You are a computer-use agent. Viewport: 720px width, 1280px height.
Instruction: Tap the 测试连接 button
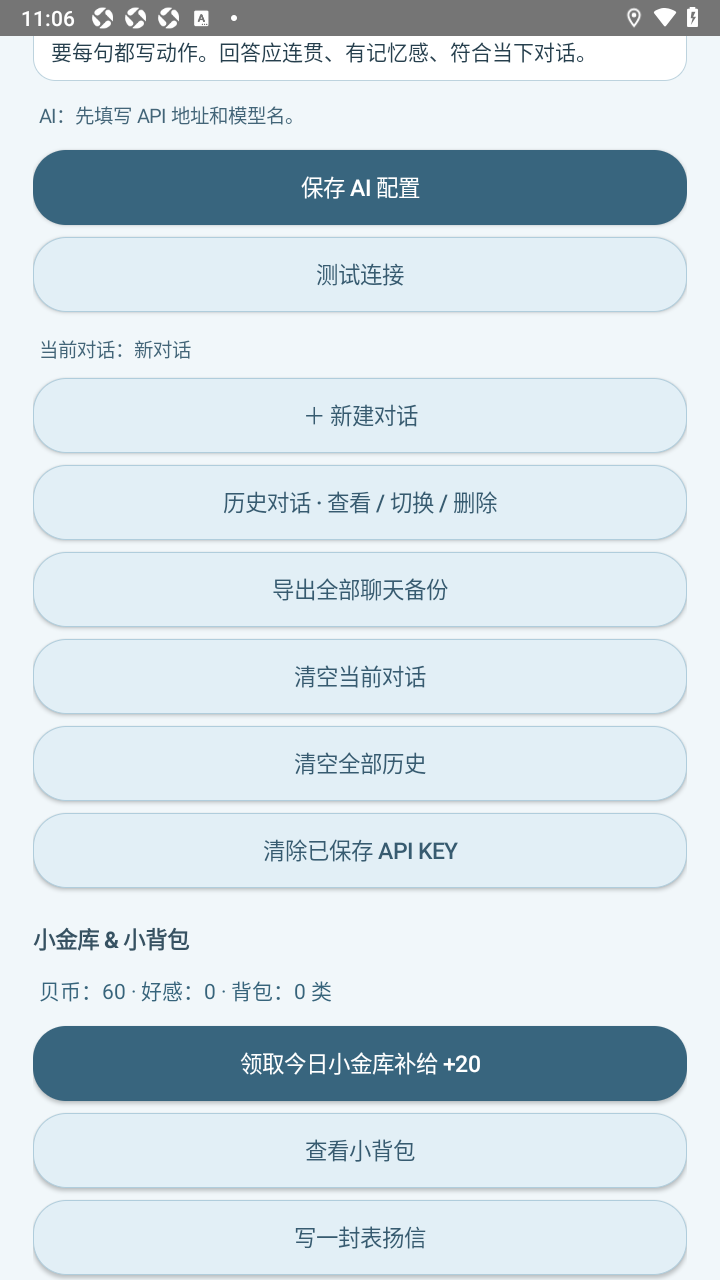click(x=360, y=274)
